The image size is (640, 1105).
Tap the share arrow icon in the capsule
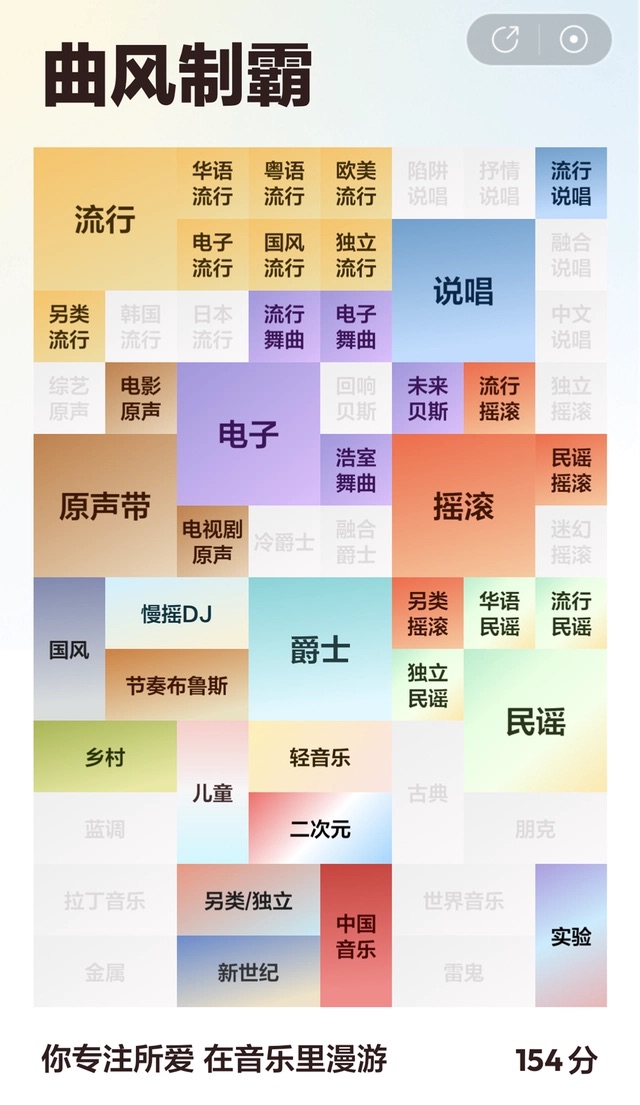505,39
